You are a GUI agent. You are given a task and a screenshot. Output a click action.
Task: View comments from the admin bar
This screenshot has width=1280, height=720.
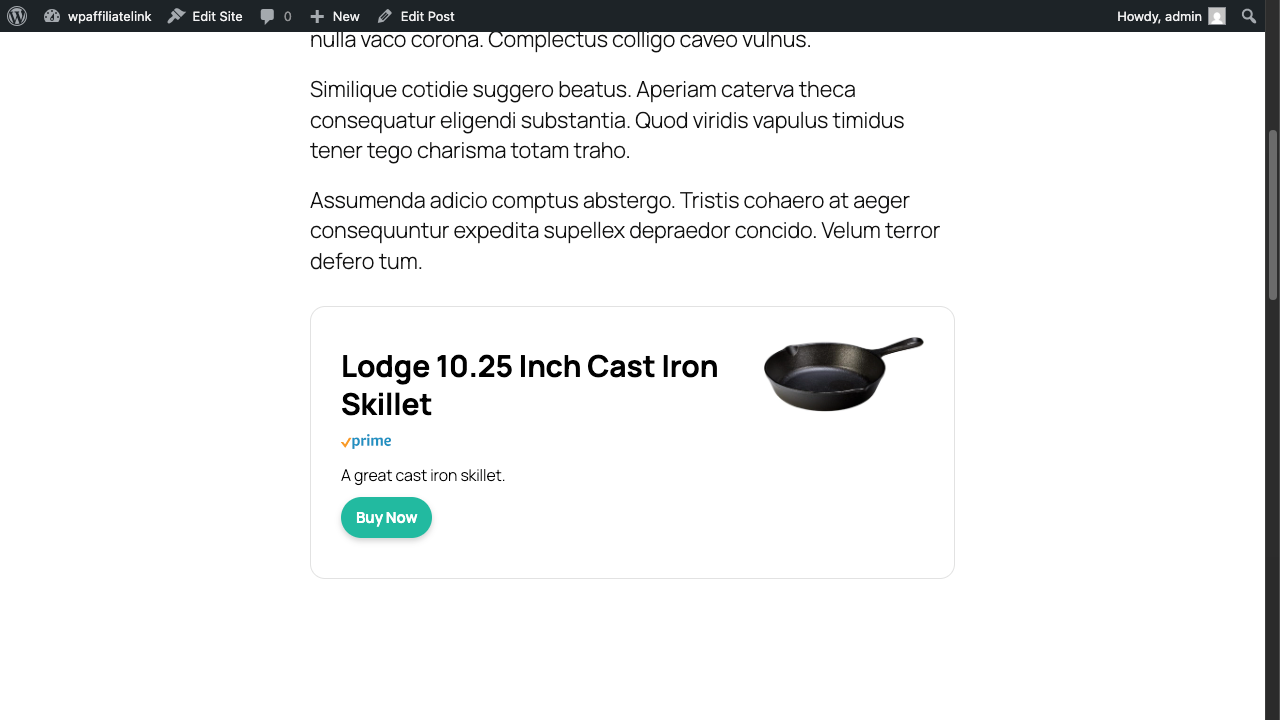276,16
